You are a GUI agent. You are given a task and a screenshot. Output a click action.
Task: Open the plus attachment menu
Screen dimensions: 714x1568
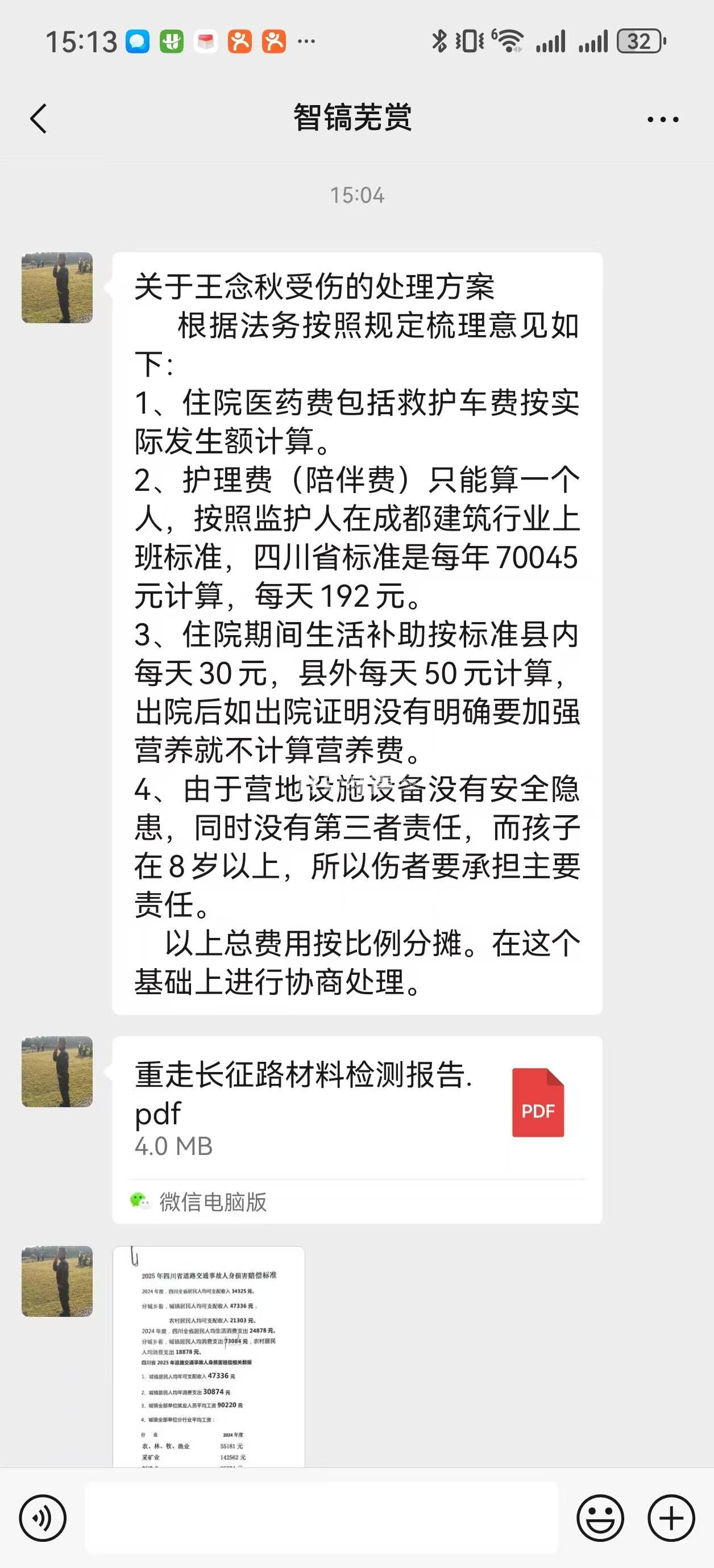click(671, 1518)
